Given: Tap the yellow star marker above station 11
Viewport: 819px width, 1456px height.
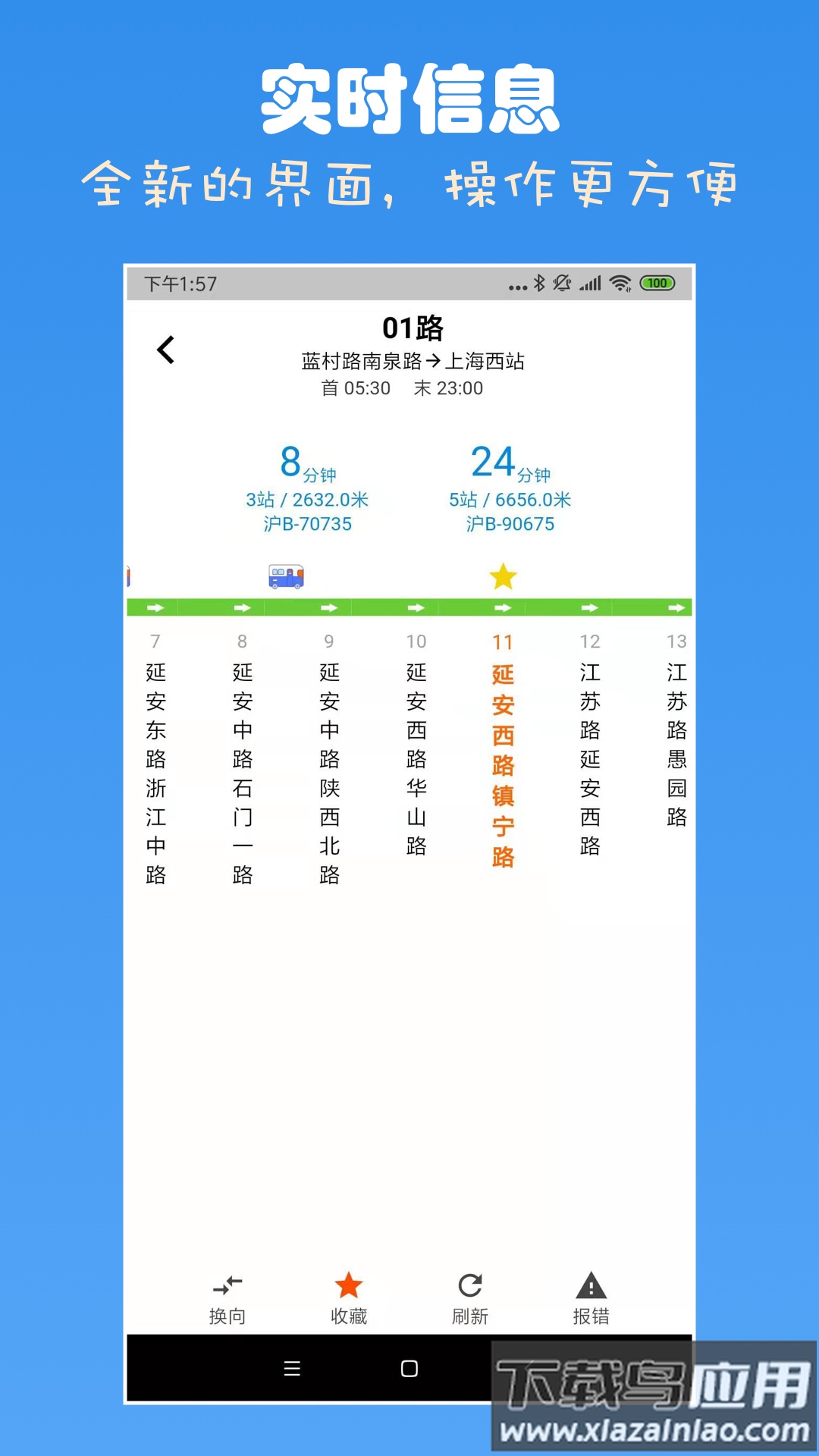Looking at the screenshot, I should pyautogui.click(x=501, y=576).
